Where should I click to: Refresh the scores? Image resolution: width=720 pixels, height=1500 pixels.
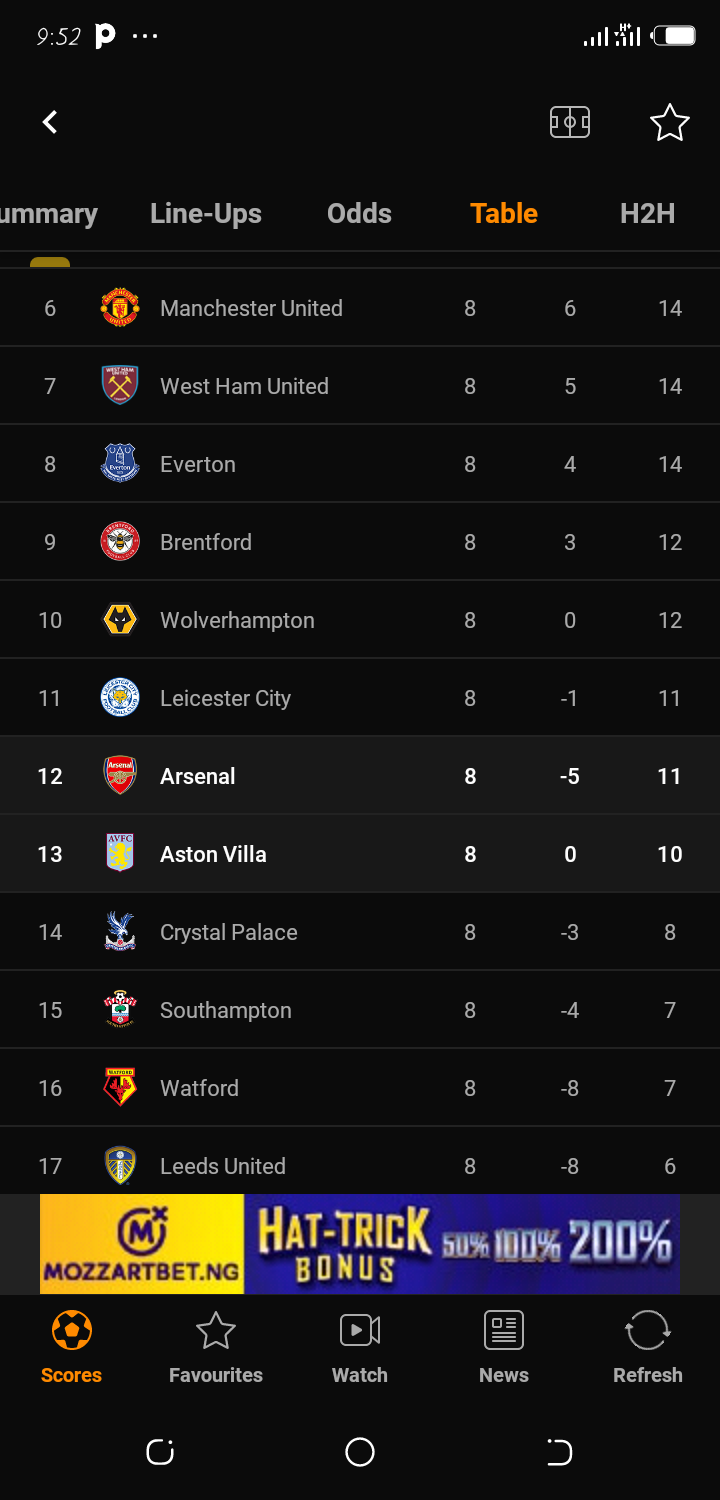(648, 1348)
